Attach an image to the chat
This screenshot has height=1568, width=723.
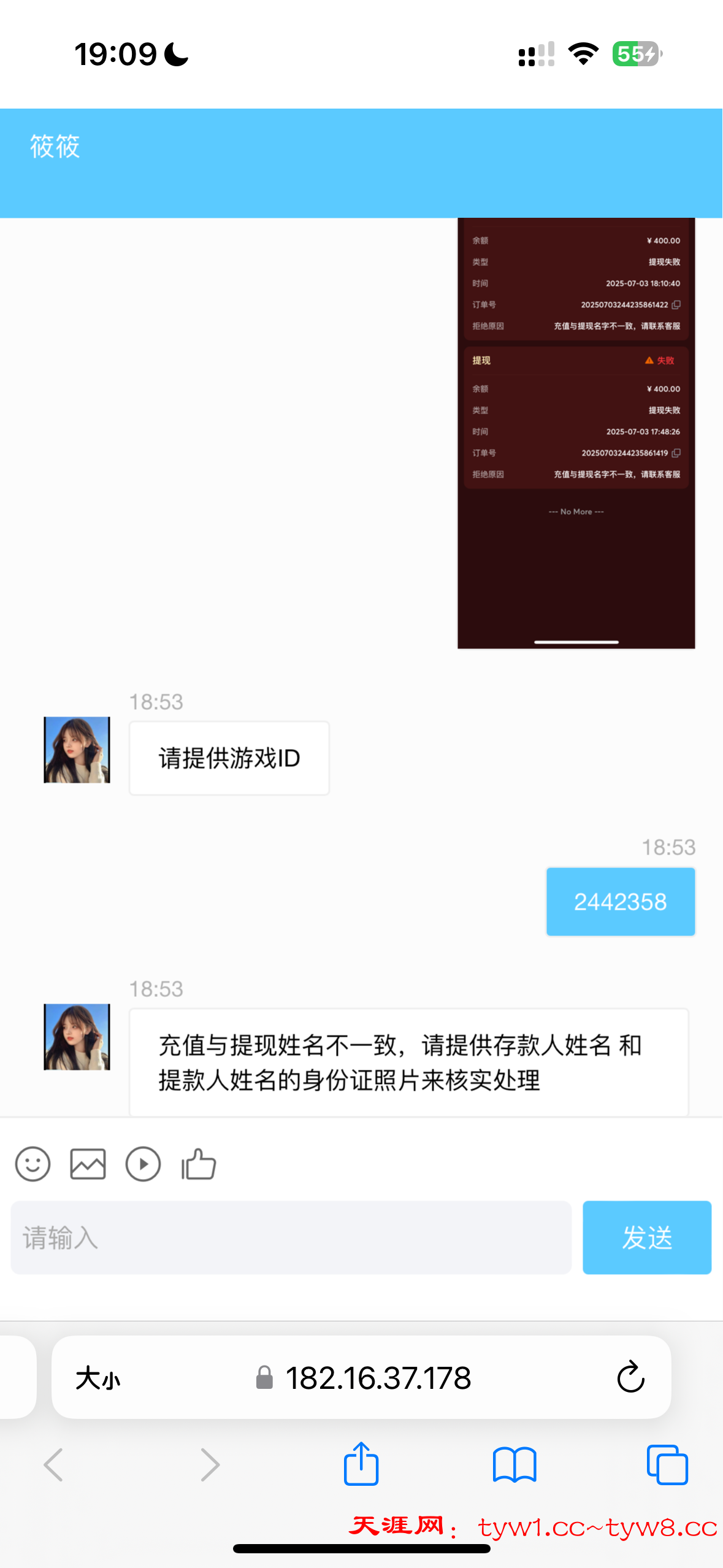pyautogui.click(x=88, y=1164)
